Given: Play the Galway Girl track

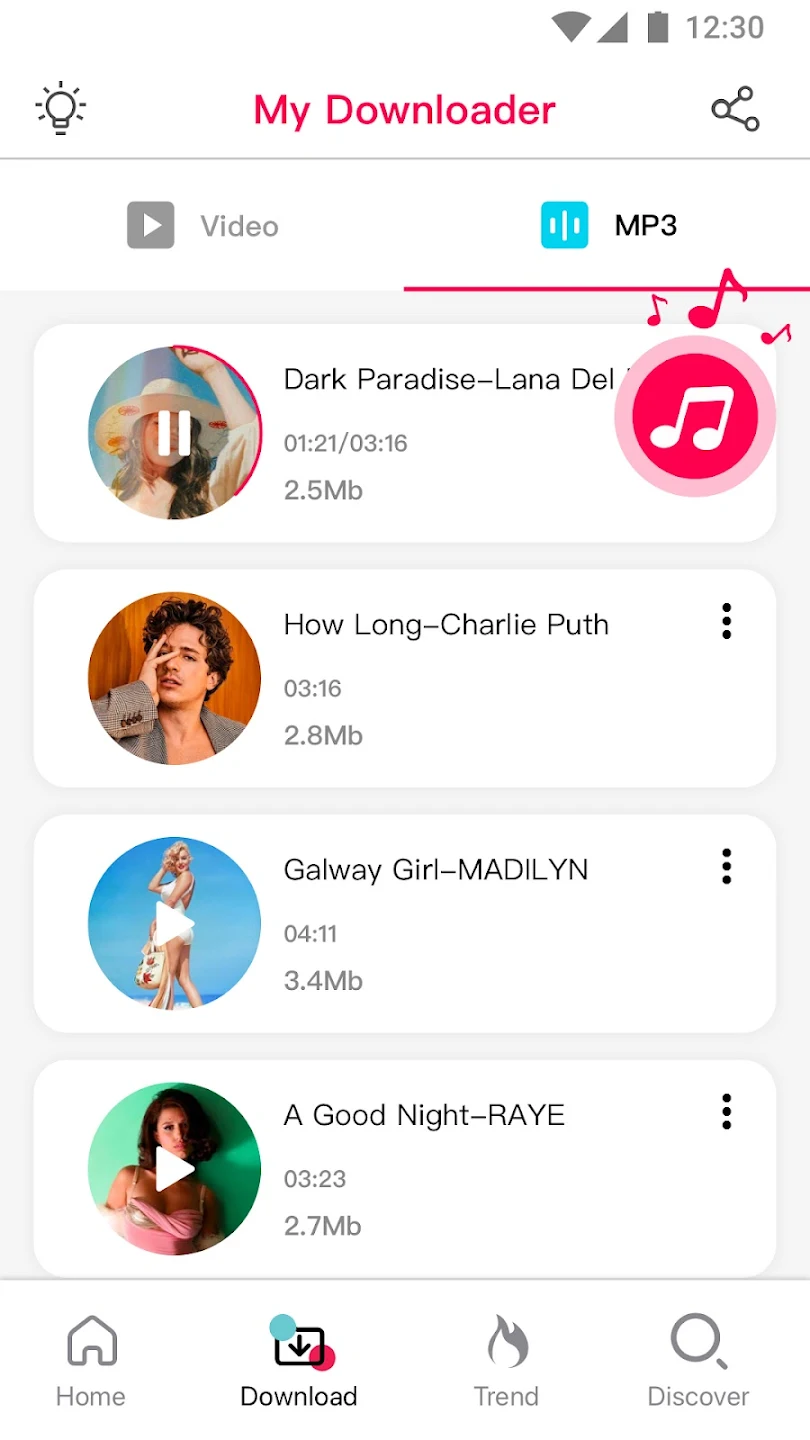Looking at the screenshot, I should tap(174, 922).
